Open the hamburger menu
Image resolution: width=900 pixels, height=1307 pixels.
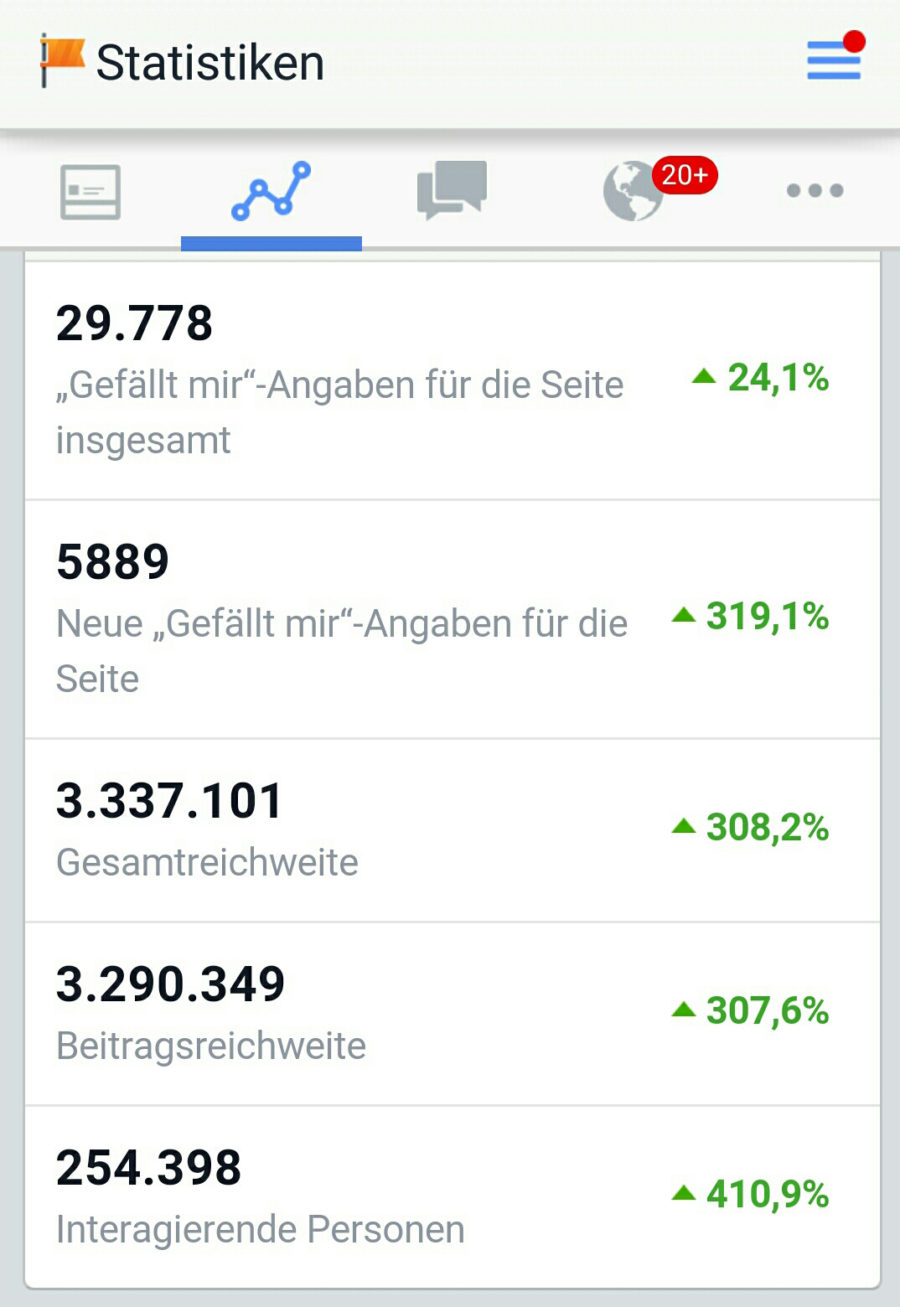(x=834, y=62)
